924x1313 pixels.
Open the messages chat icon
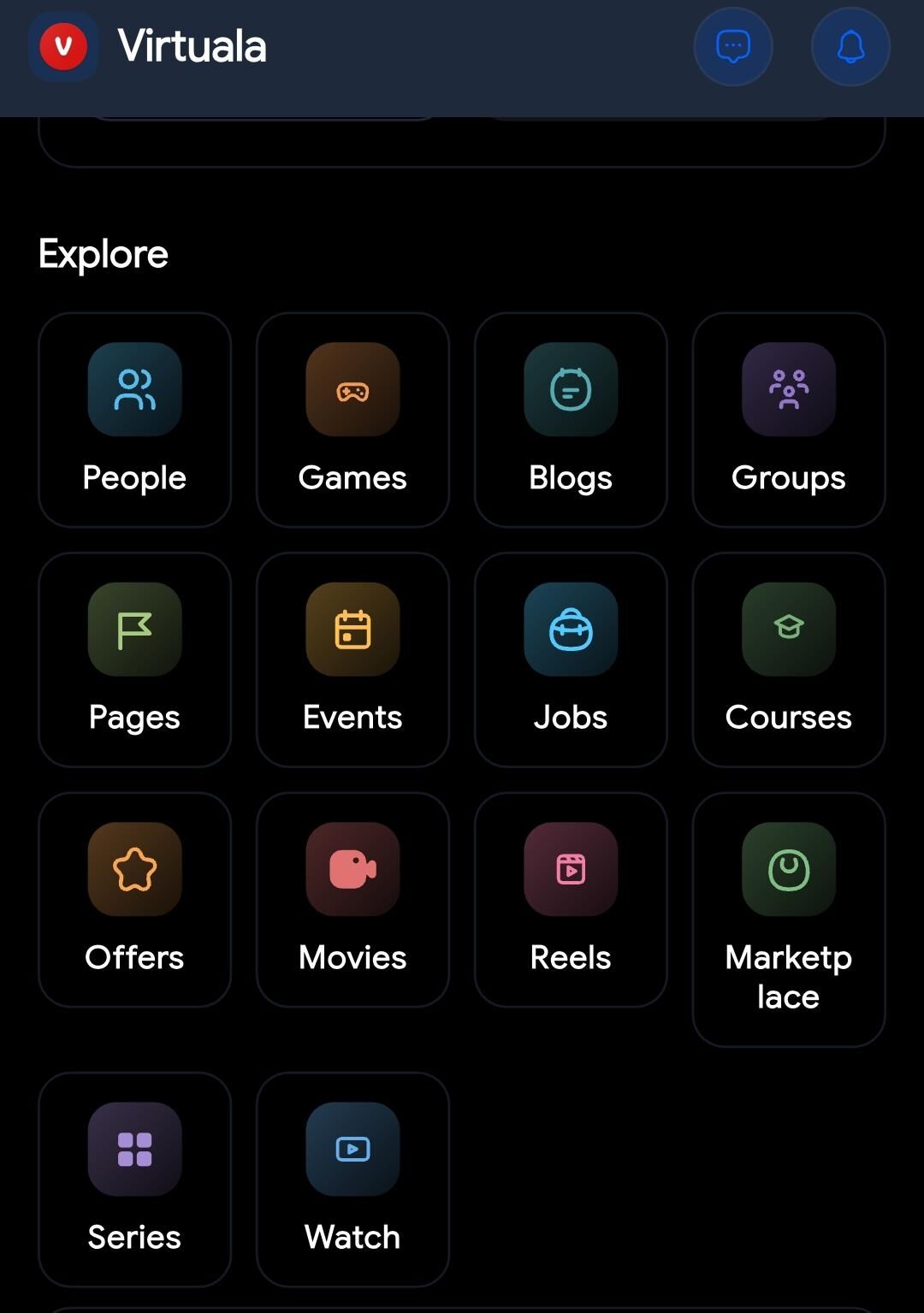(733, 47)
